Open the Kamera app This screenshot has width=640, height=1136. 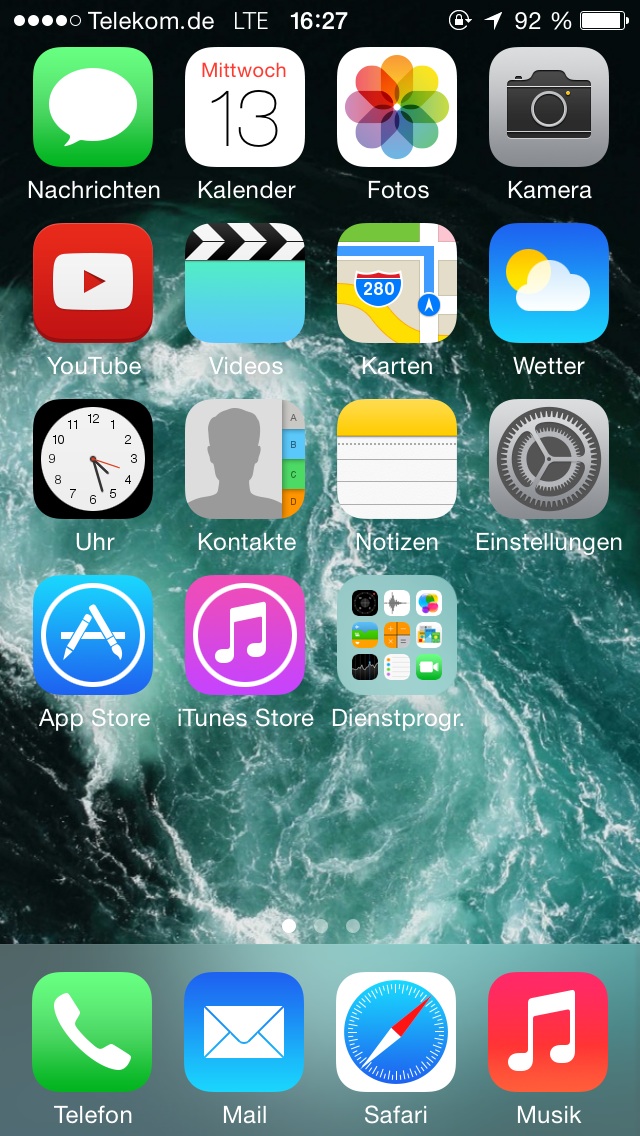pos(549,107)
